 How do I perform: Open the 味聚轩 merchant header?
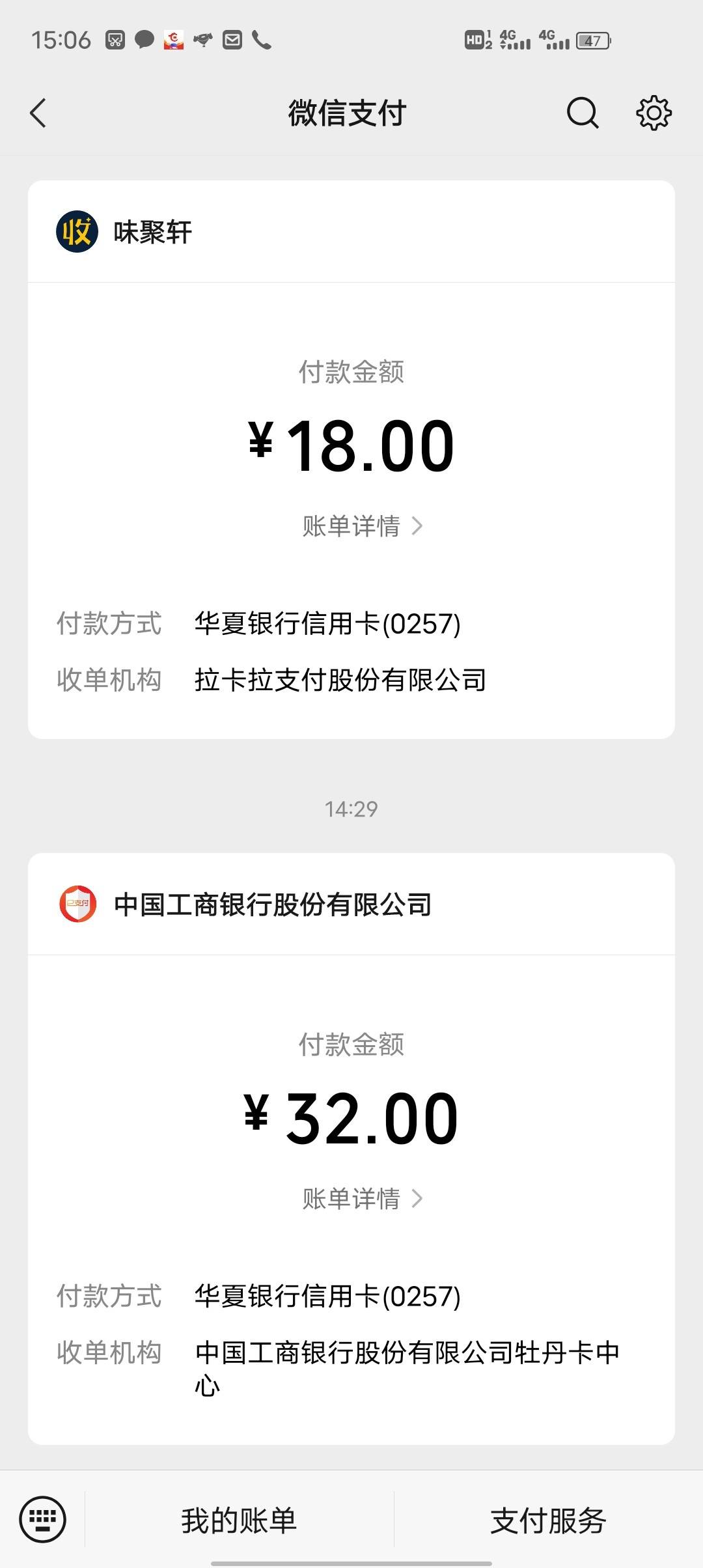click(x=351, y=232)
